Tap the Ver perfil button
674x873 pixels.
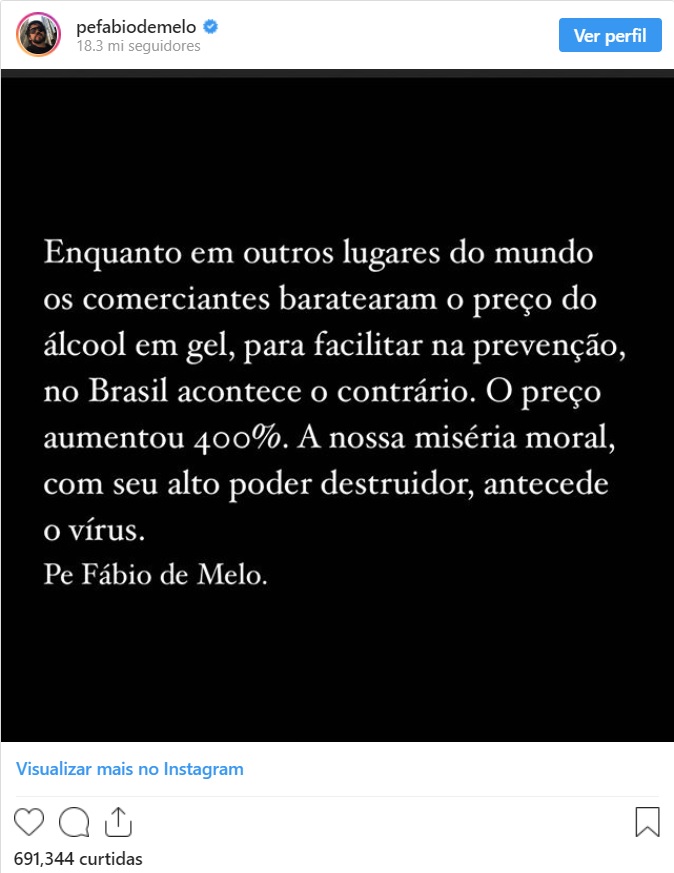(609, 36)
